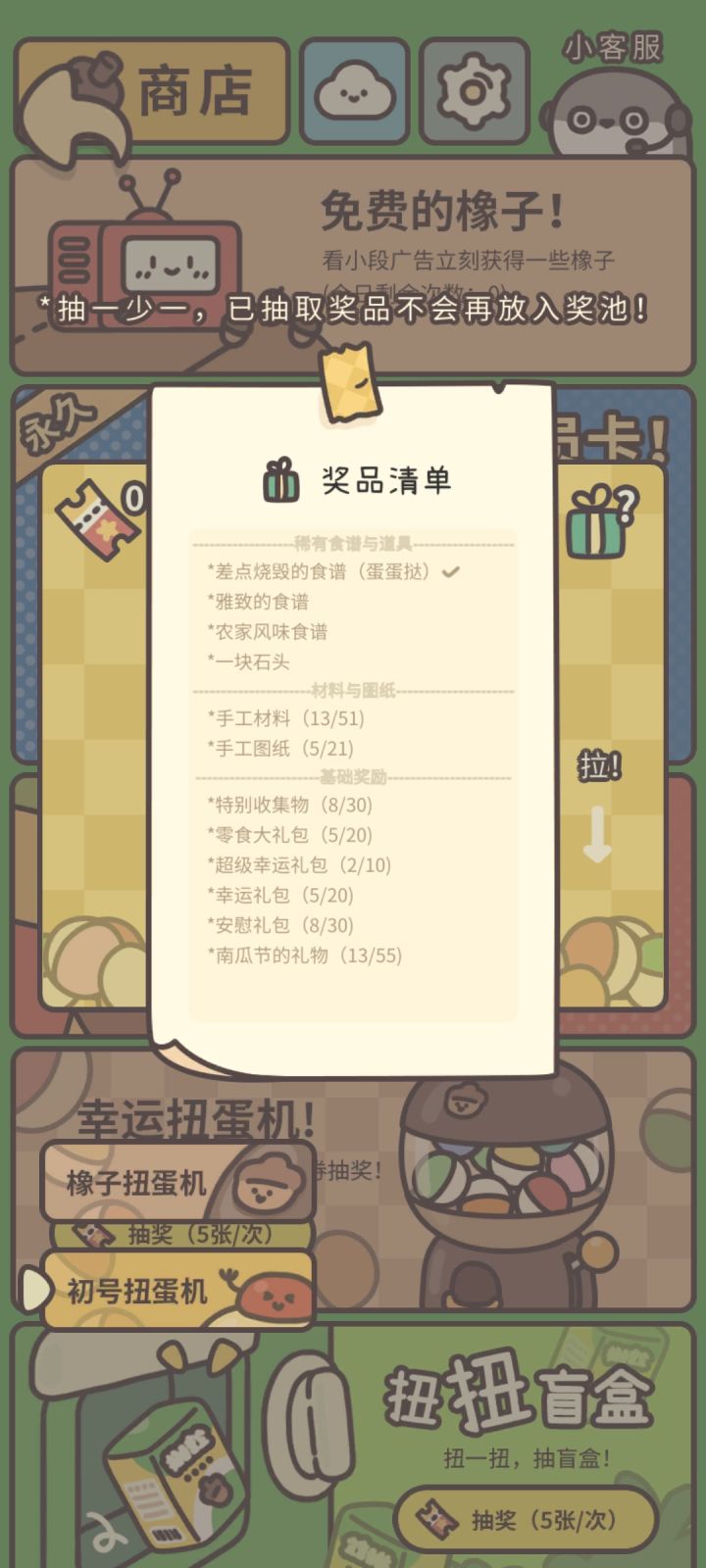
Task: Expand the 材料与图纸 section
Action: [352, 691]
